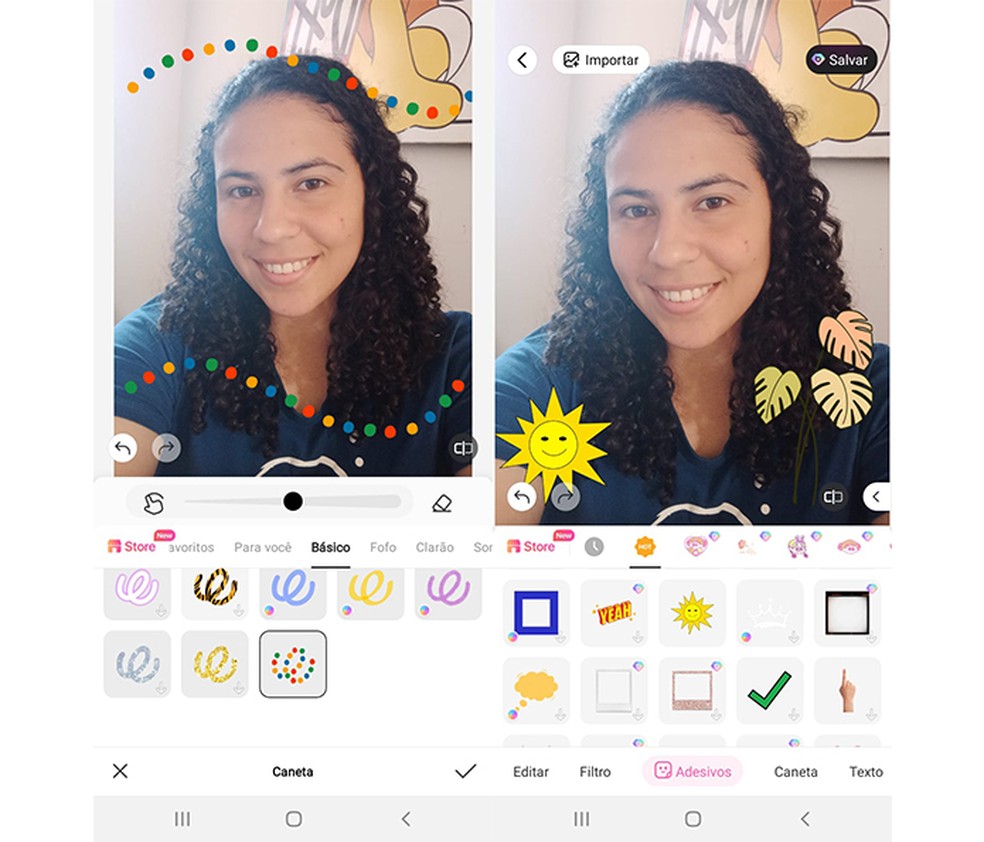
Task: Switch to the Texto tool
Action: (866, 772)
